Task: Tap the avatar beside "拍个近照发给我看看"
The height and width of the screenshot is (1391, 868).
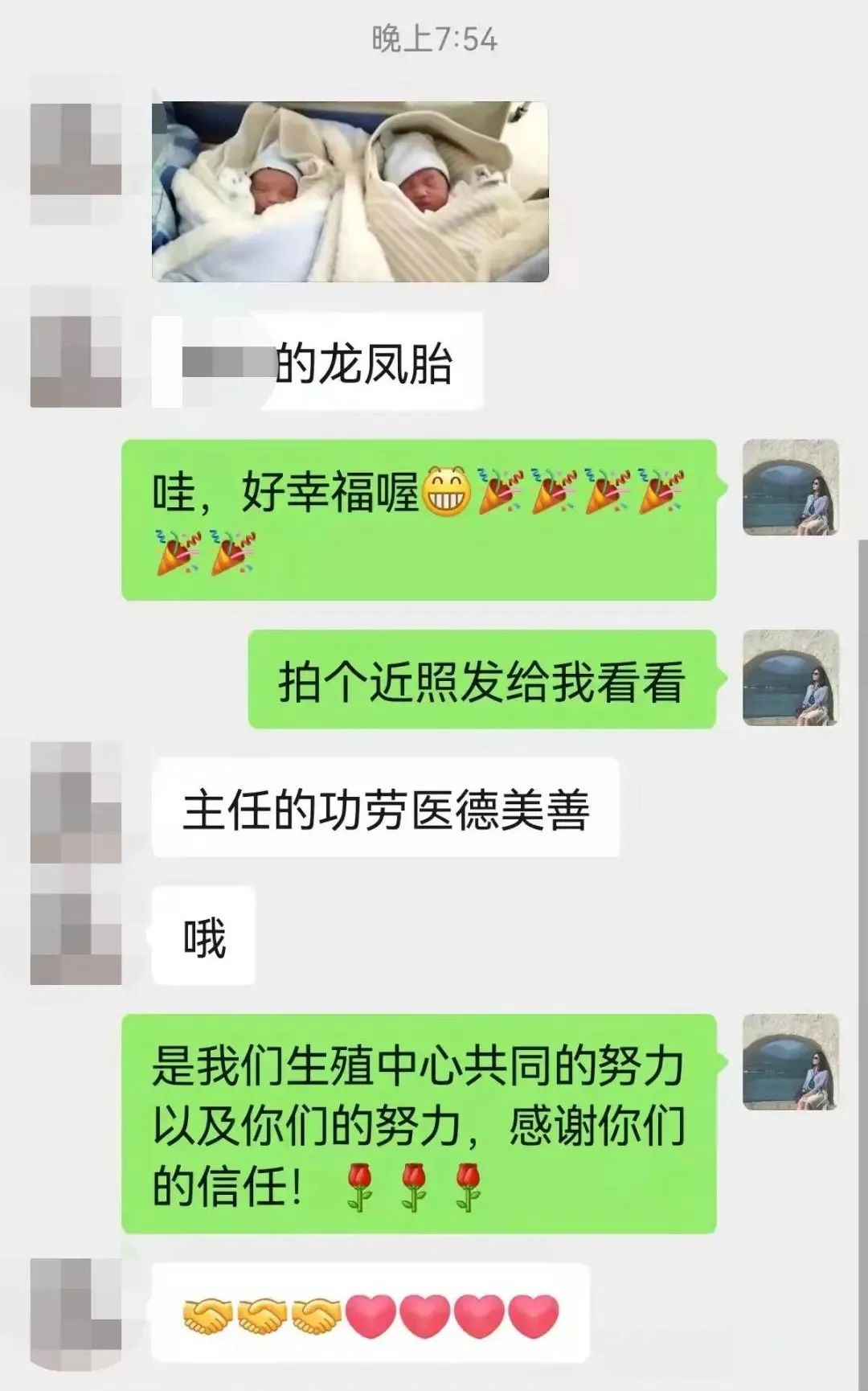Action: 791,678
